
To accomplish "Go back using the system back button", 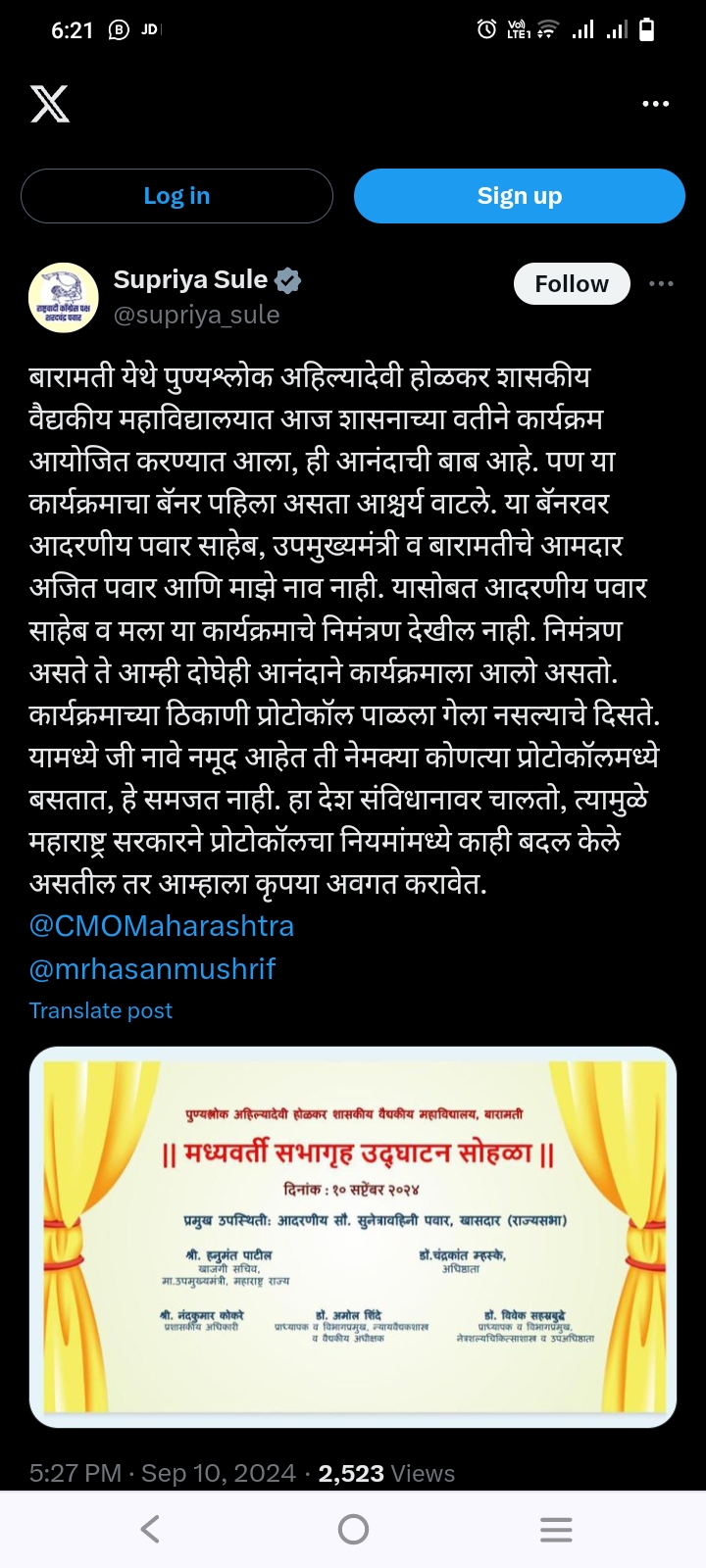I will click(x=150, y=1529).
